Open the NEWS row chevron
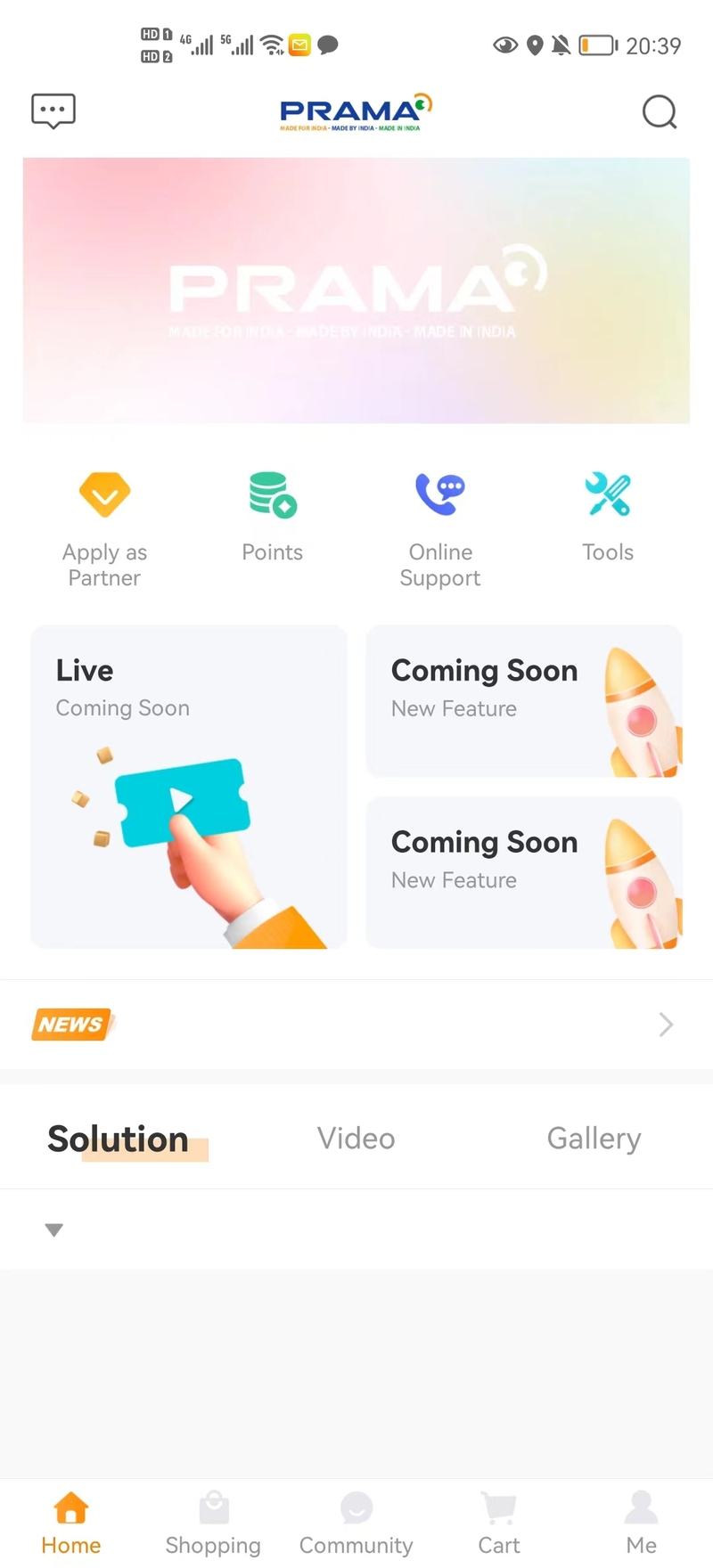The width and height of the screenshot is (713, 1568). pyautogui.click(x=665, y=1025)
